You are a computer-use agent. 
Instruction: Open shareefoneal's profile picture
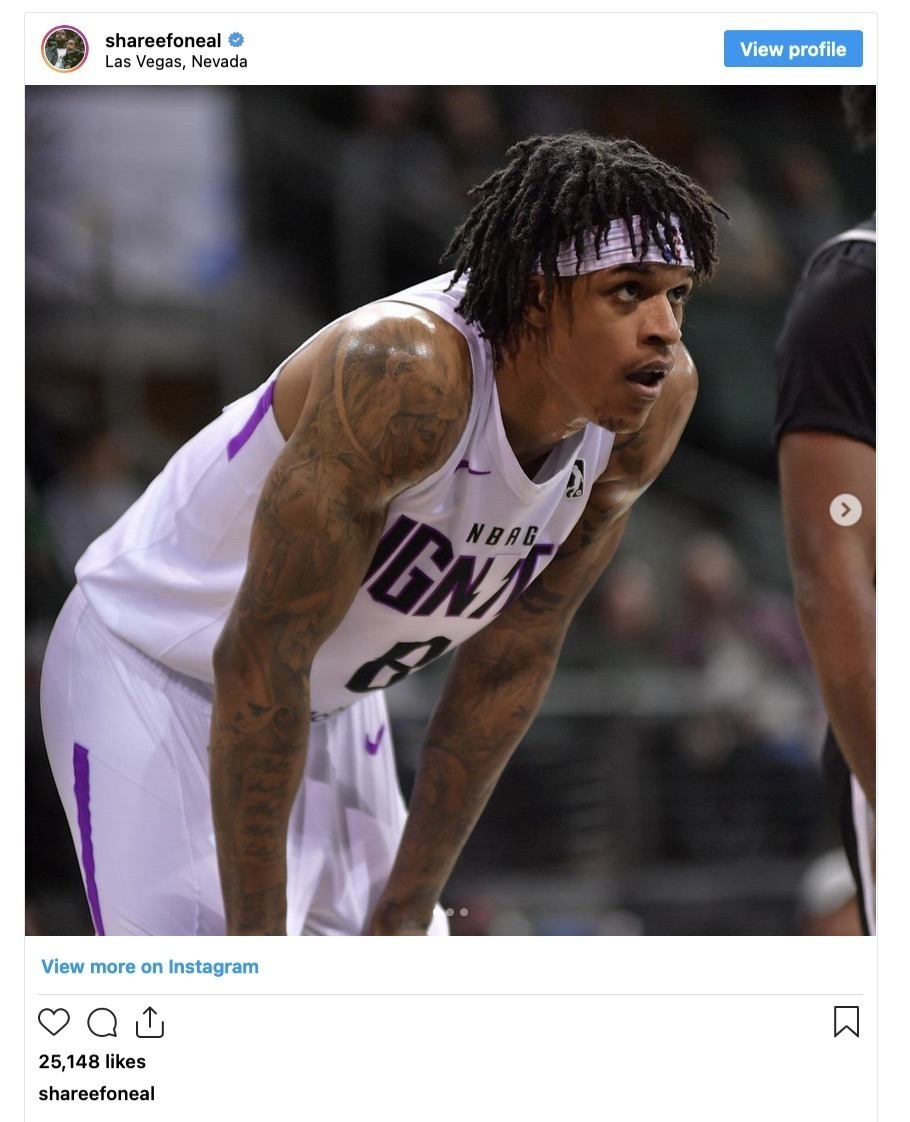tap(65, 49)
